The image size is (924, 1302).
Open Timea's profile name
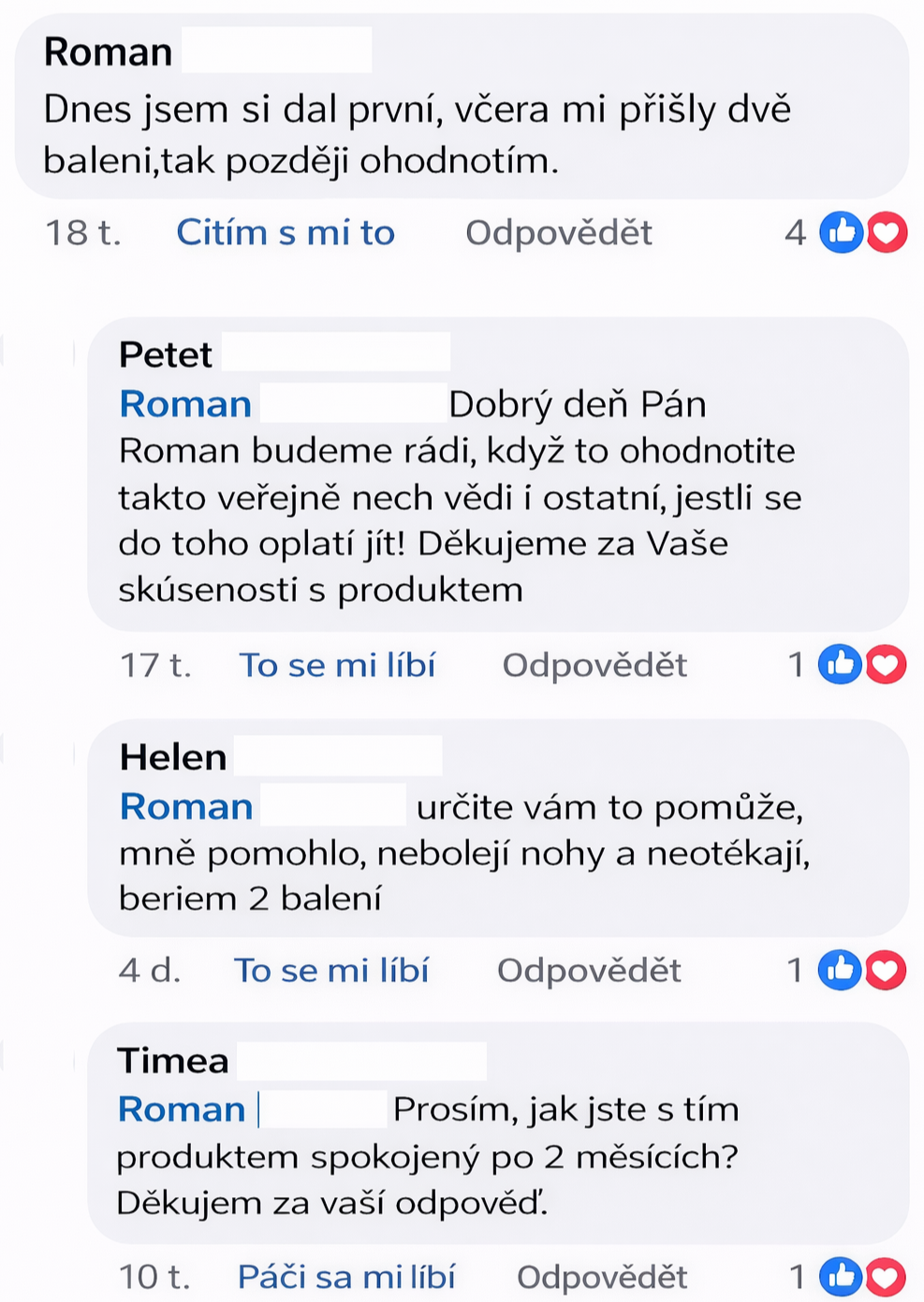(x=173, y=1061)
